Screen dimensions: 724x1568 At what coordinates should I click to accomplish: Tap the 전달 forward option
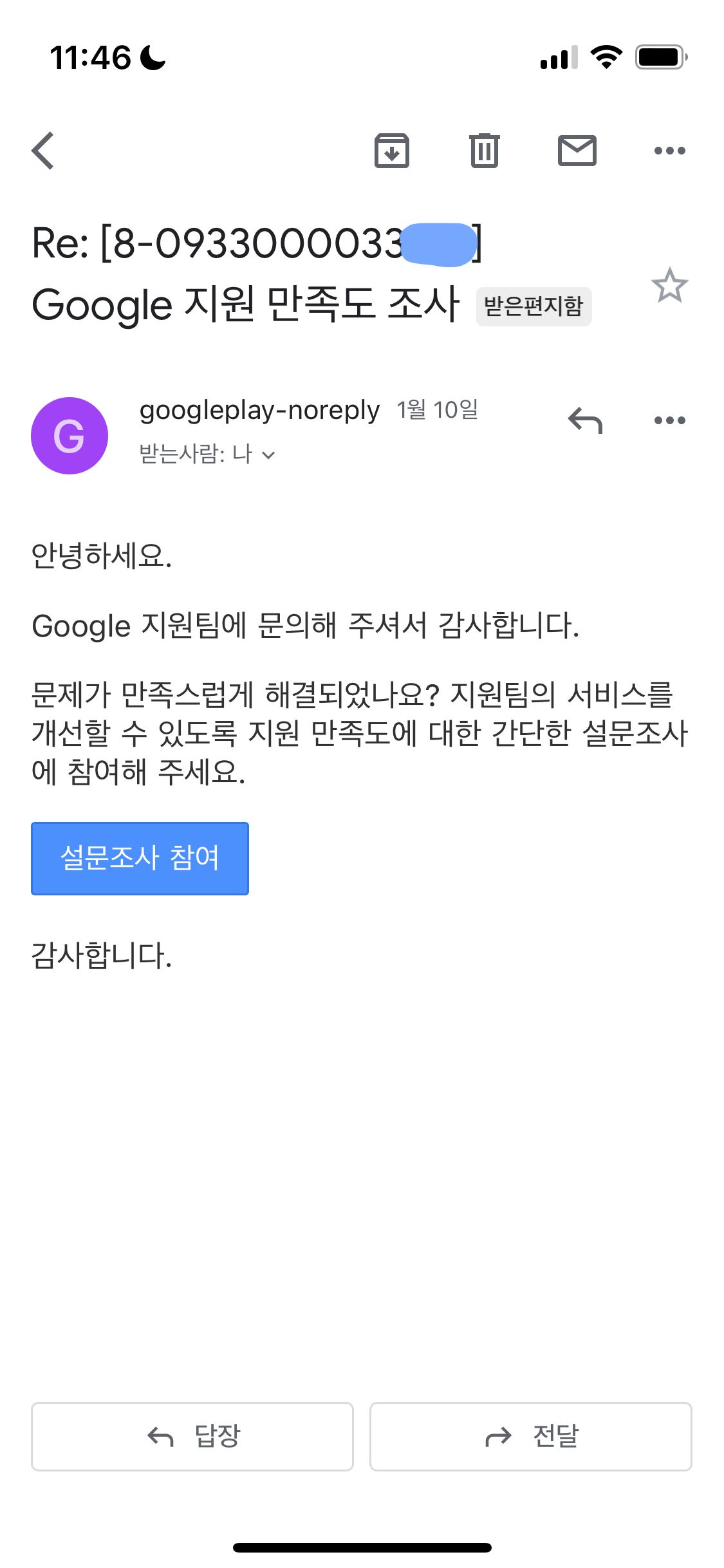pyautogui.click(x=532, y=1437)
